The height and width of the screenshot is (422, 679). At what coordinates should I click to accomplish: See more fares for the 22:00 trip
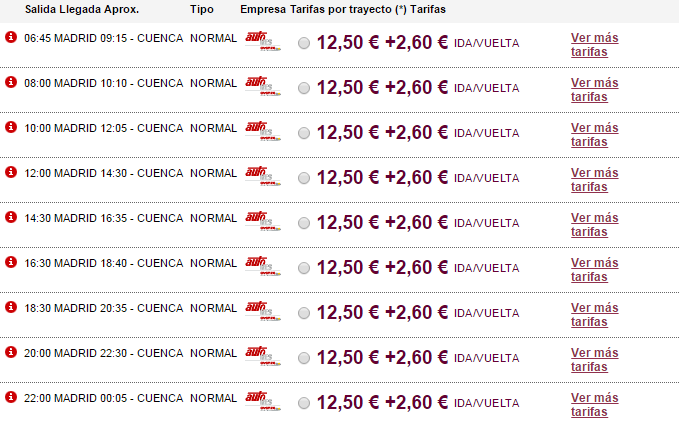pyautogui.click(x=594, y=404)
